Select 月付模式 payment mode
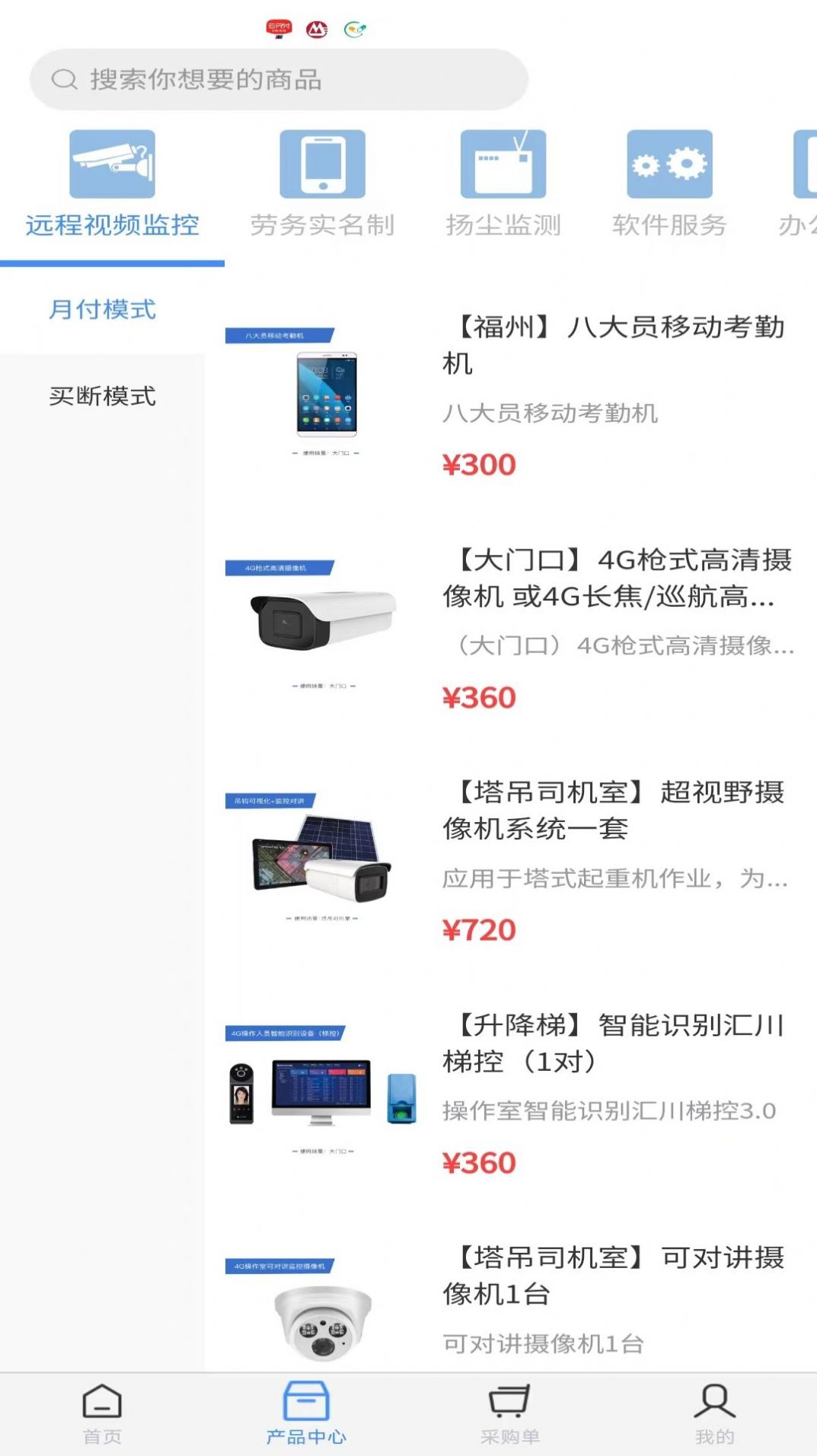 [102, 310]
